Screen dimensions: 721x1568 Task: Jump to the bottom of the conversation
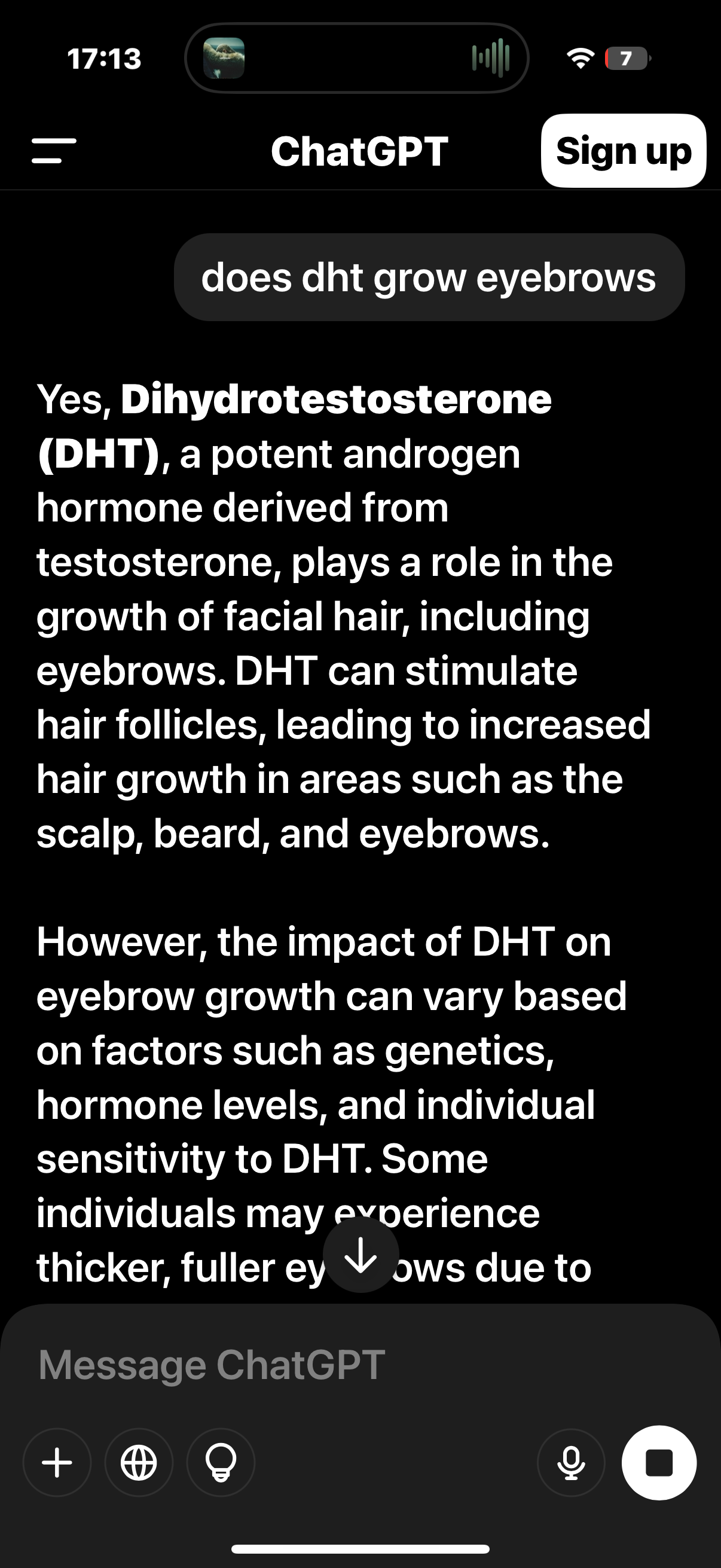pyautogui.click(x=361, y=1255)
